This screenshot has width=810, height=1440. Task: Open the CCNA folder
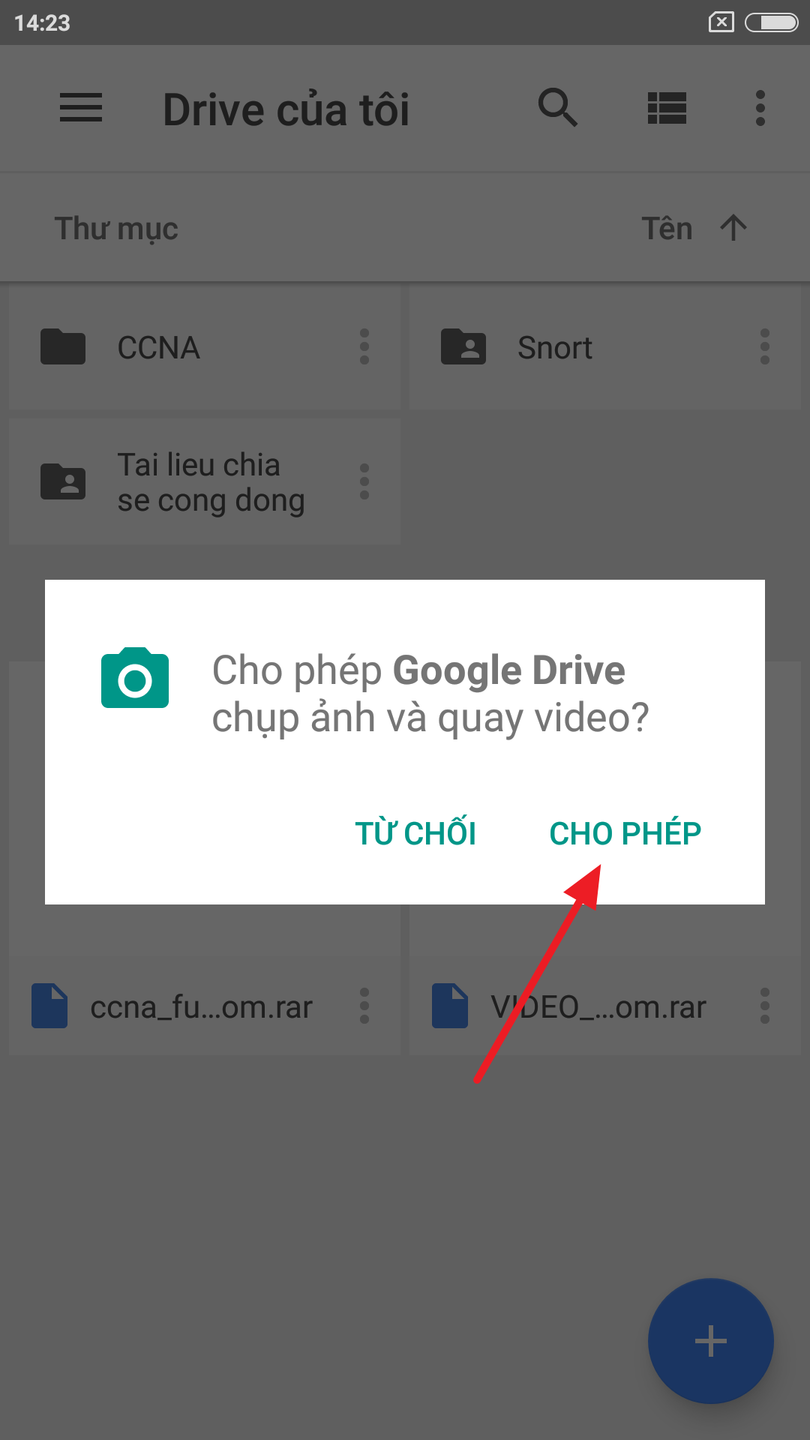click(x=160, y=347)
